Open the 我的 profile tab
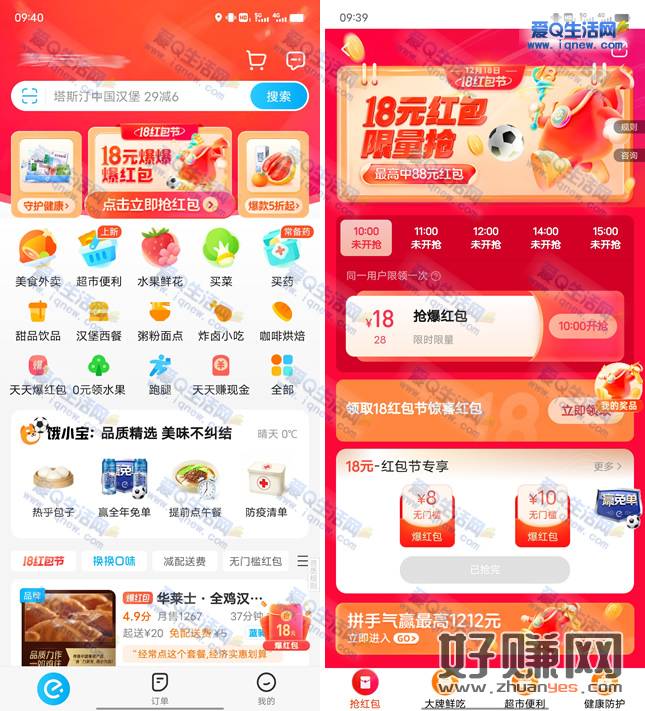This screenshot has height=711, width=645. click(x=266, y=688)
